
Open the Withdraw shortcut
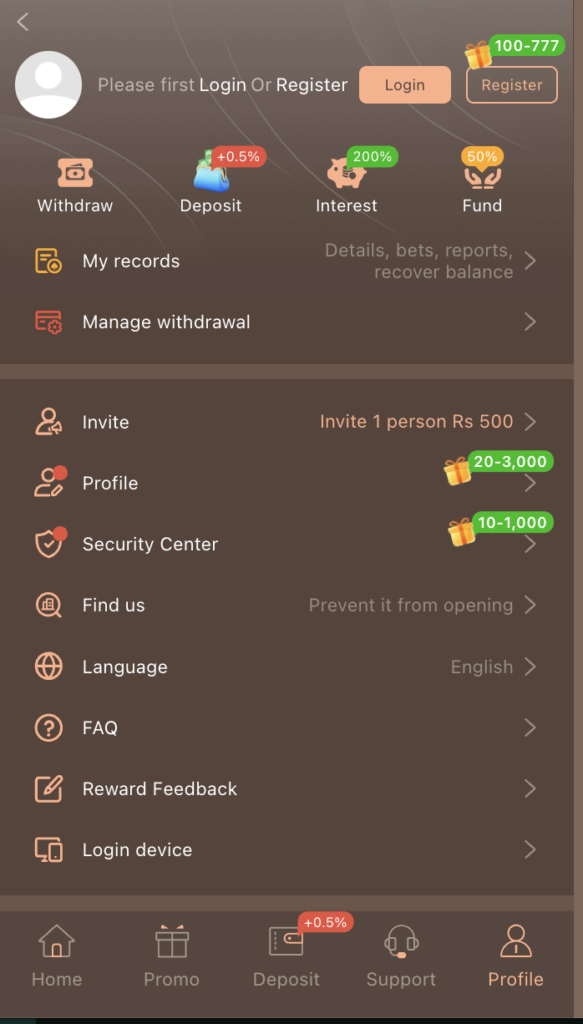click(x=75, y=185)
